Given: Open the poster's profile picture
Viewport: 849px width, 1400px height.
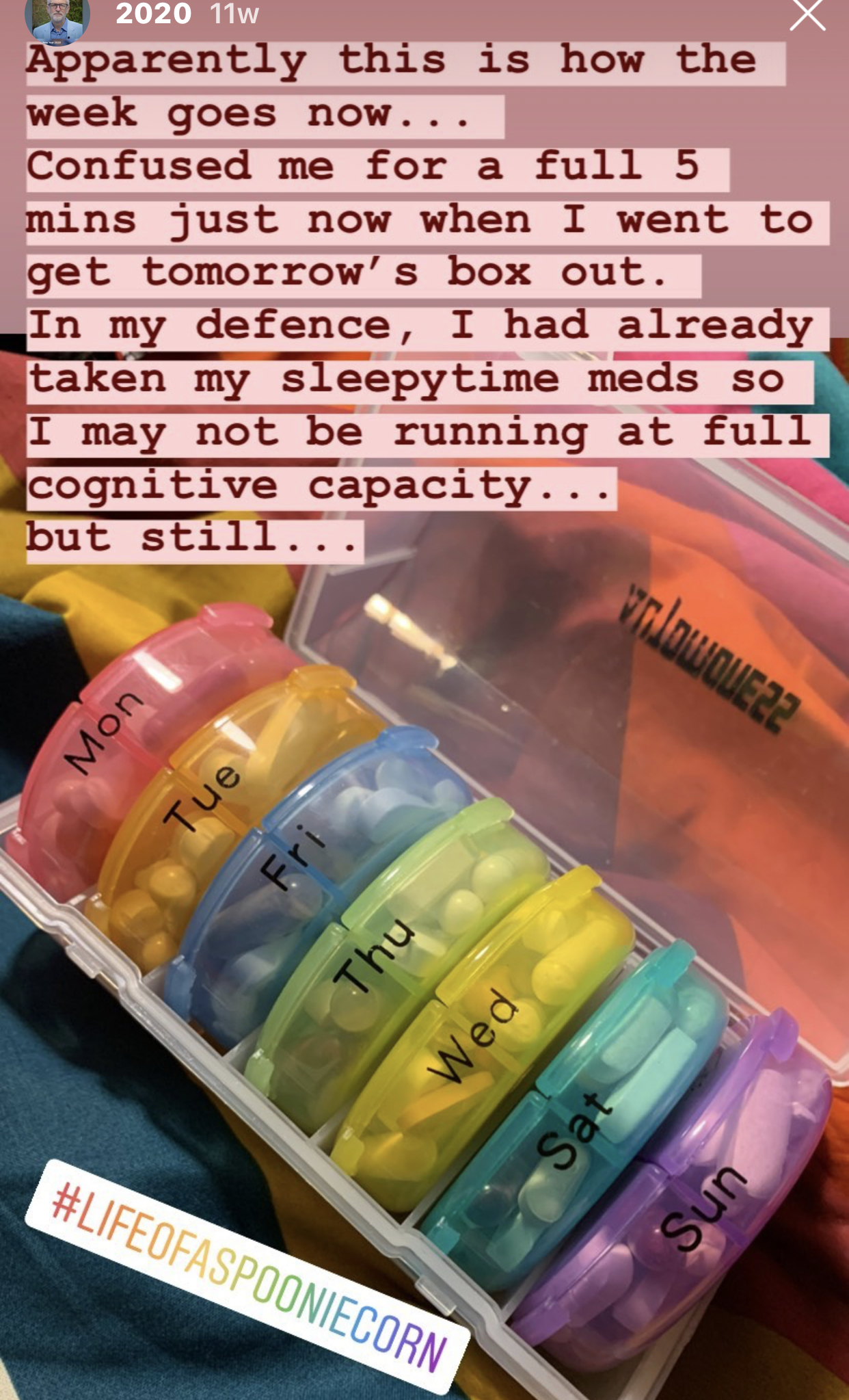Looking at the screenshot, I should [x=57, y=19].
